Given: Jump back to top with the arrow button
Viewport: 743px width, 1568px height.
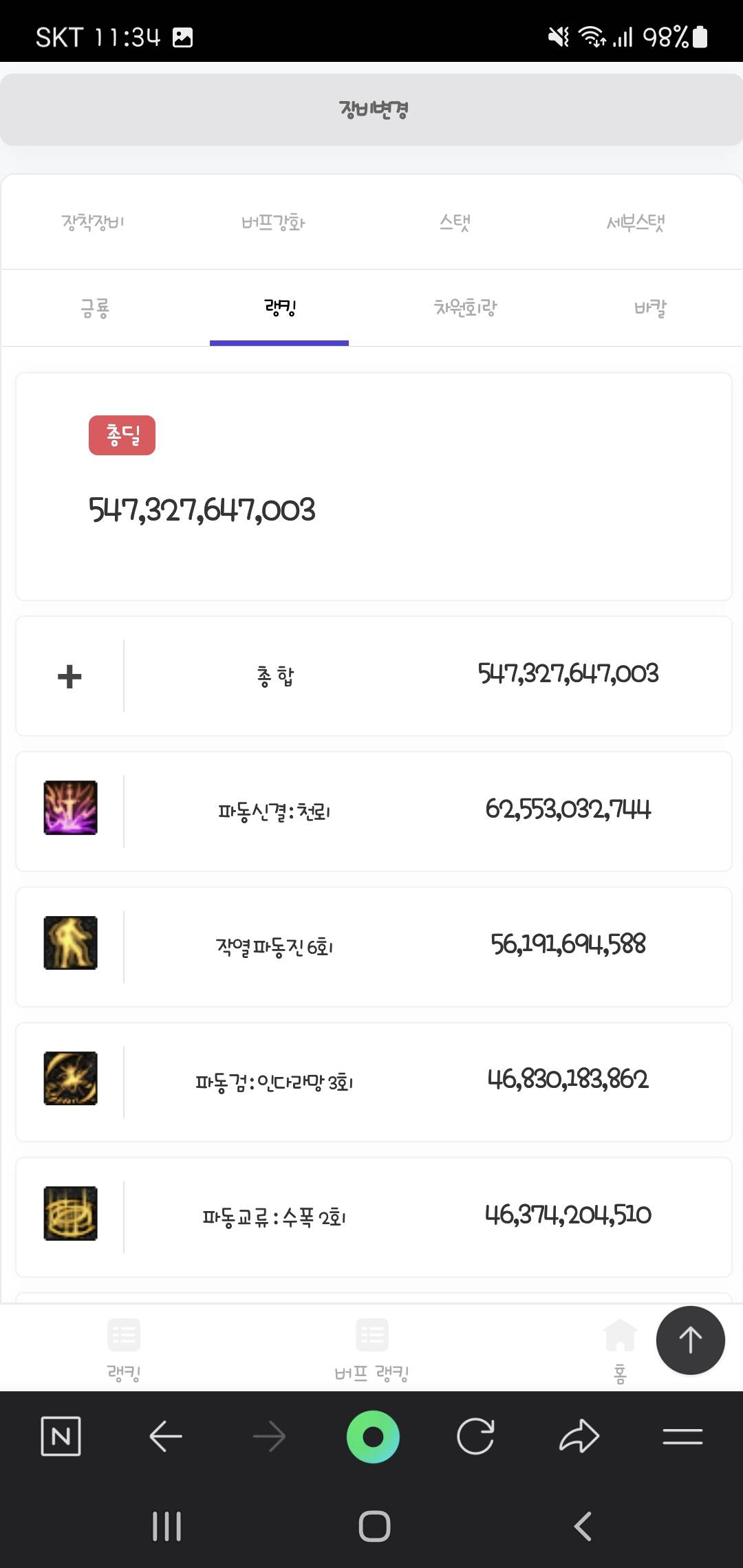Looking at the screenshot, I should [x=690, y=1340].
